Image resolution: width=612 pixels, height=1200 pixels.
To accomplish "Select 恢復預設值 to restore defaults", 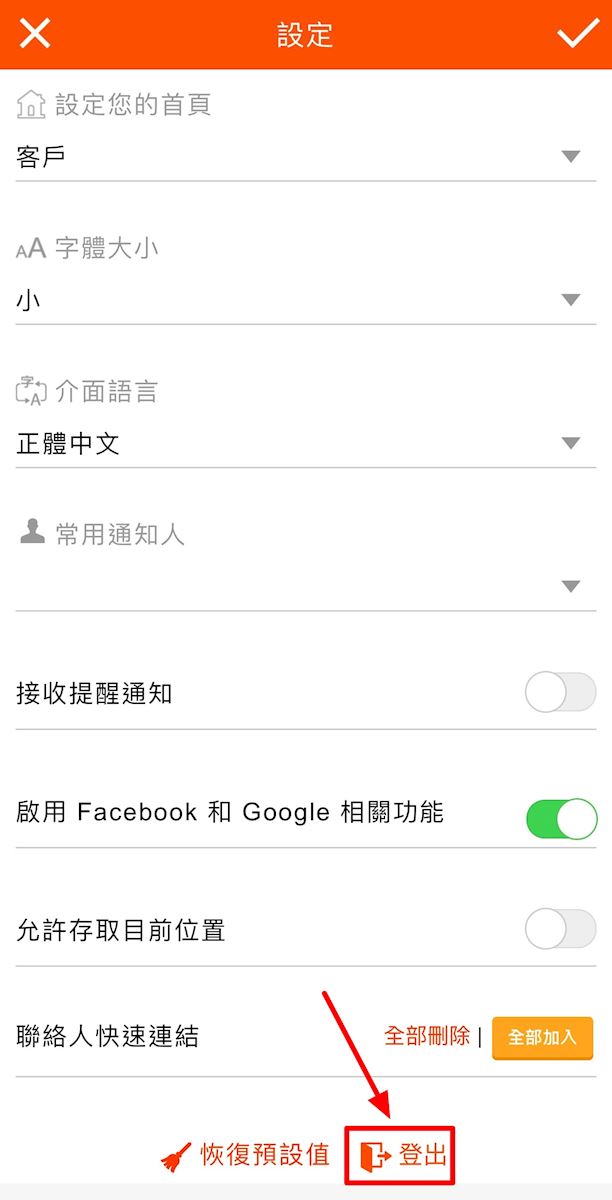I will pyautogui.click(x=246, y=1155).
